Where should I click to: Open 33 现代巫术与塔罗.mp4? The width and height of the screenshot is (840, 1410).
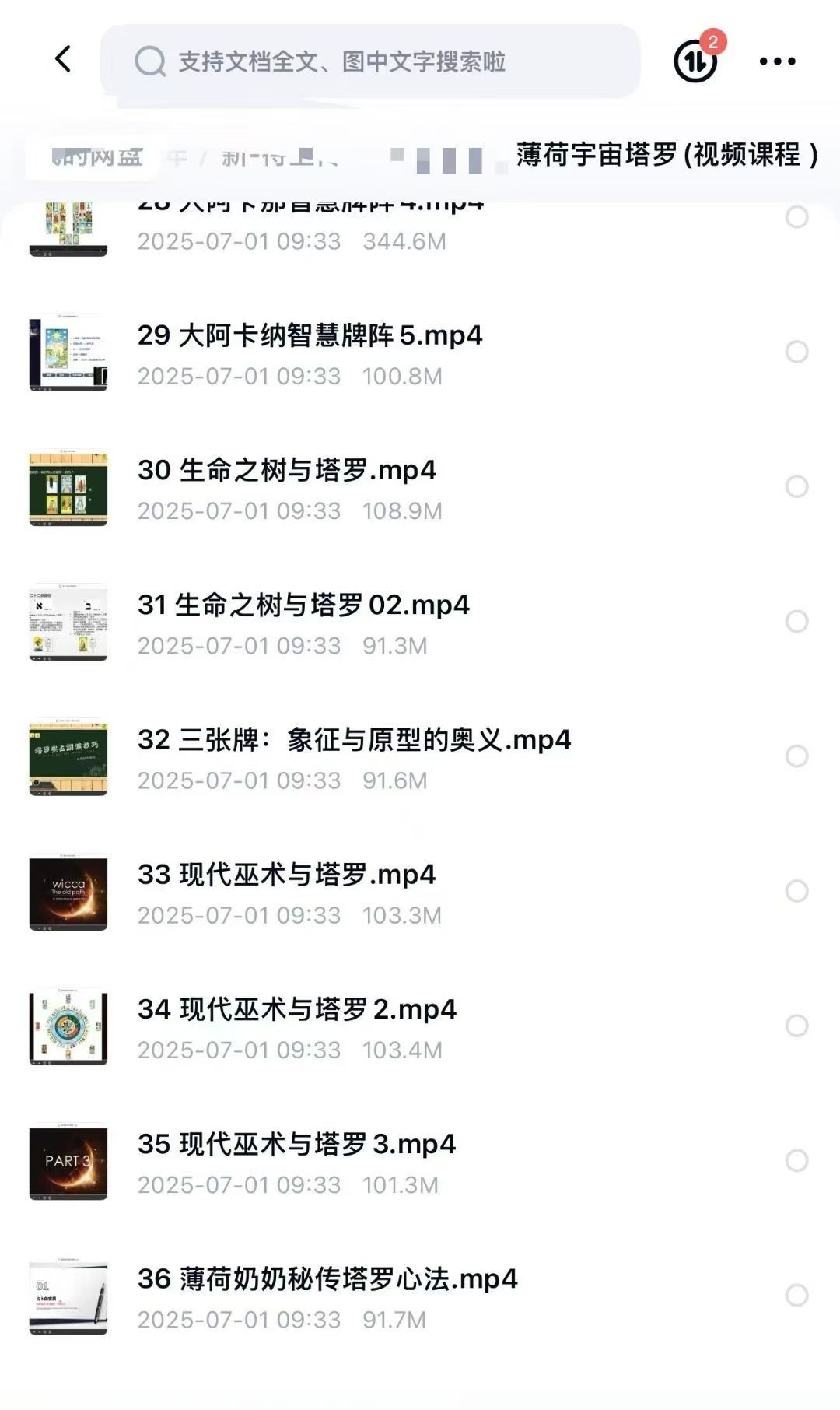[286, 875]
